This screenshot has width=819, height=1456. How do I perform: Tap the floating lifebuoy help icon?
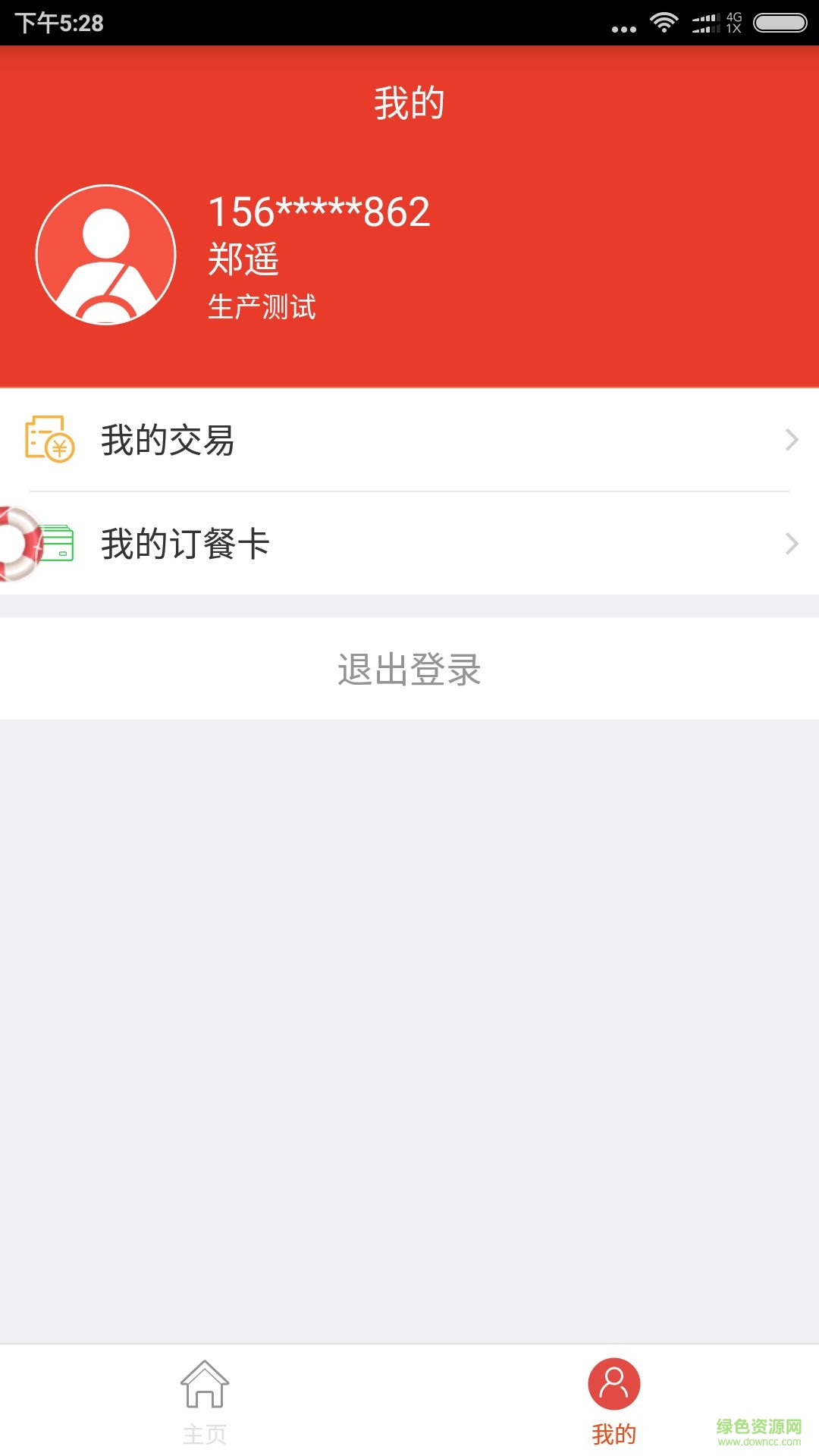[x=18, y=544]
